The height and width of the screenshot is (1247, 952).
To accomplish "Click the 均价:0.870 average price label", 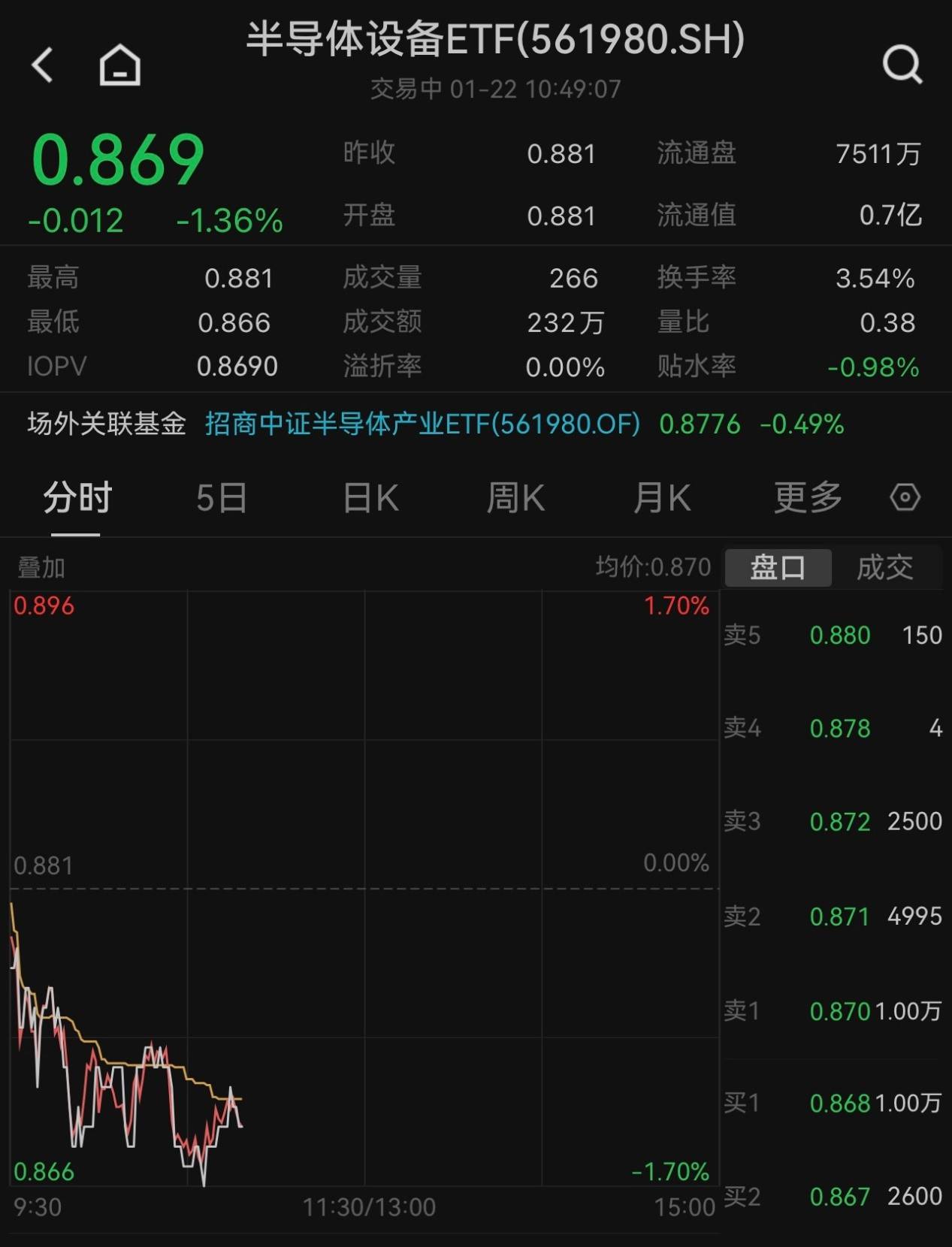I will [x=651, y=568].
